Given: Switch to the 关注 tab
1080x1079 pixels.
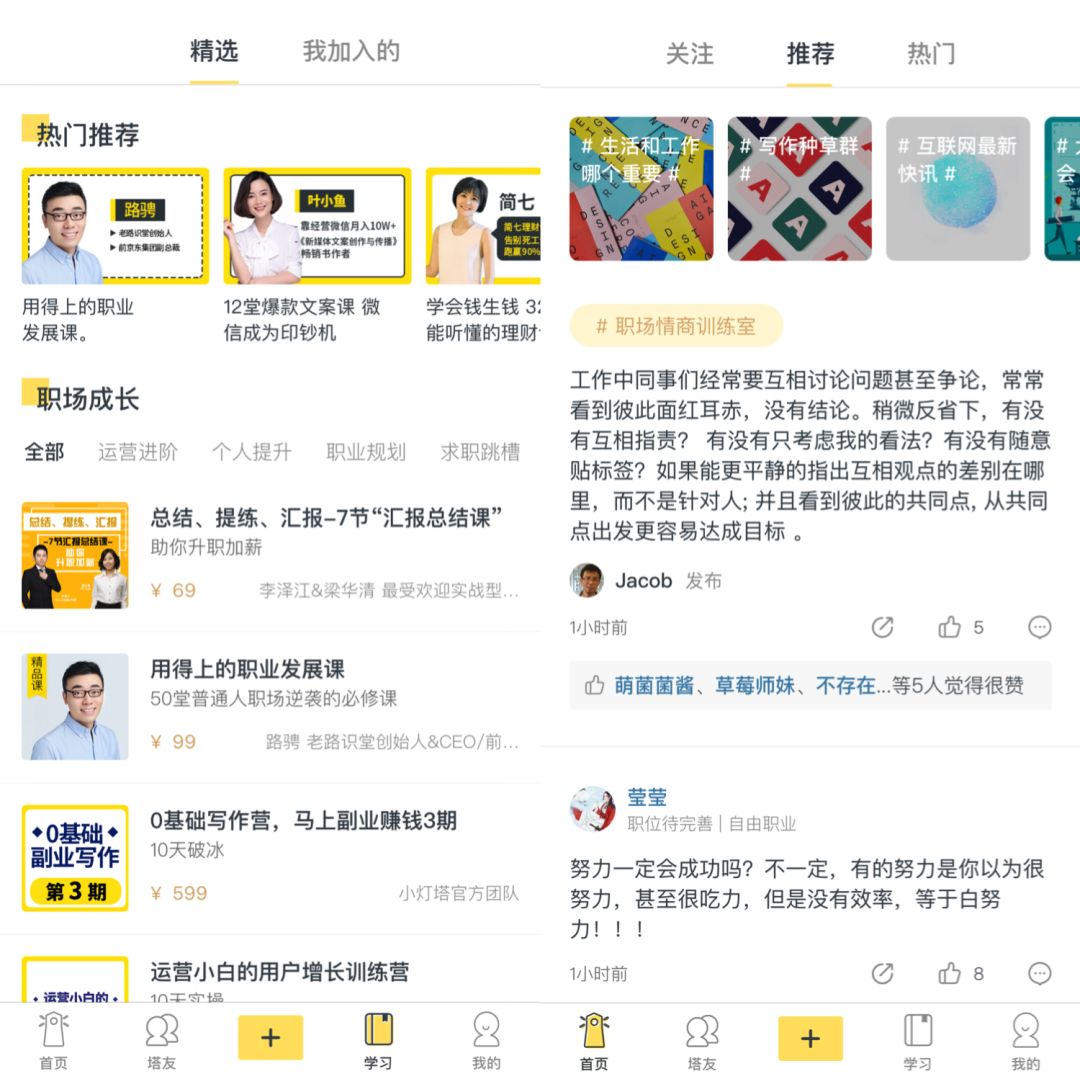Looking at the screenshot, I should [690, 53].
